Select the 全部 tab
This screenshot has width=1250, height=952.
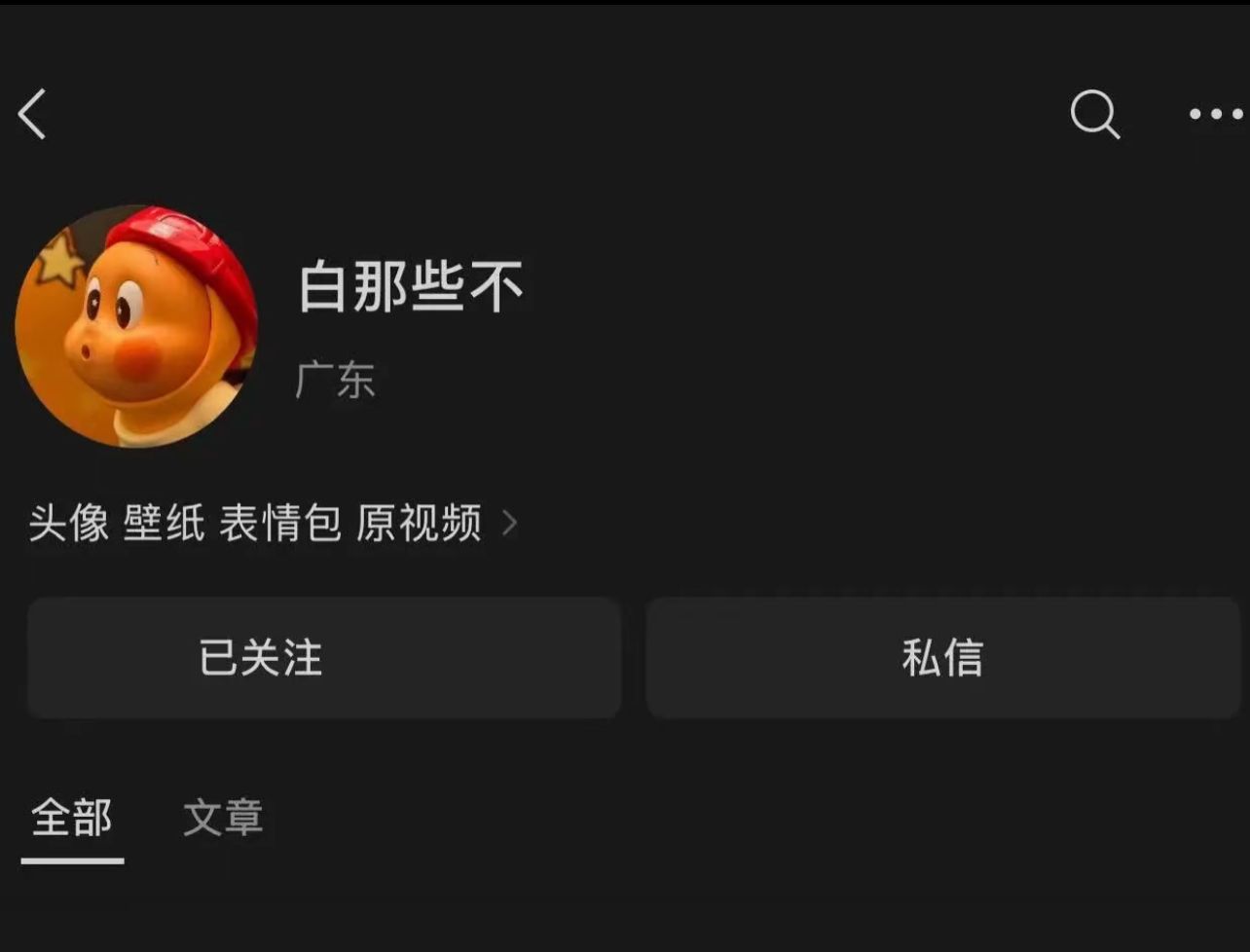(72, 818)
